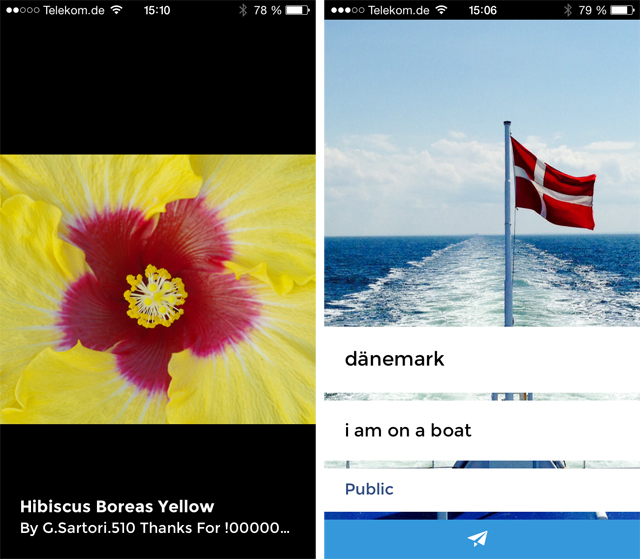Image resolution: width=640 pixels, height=559 pixels.
Task: Change the Public visibility setting
Action: pos(370,490)
